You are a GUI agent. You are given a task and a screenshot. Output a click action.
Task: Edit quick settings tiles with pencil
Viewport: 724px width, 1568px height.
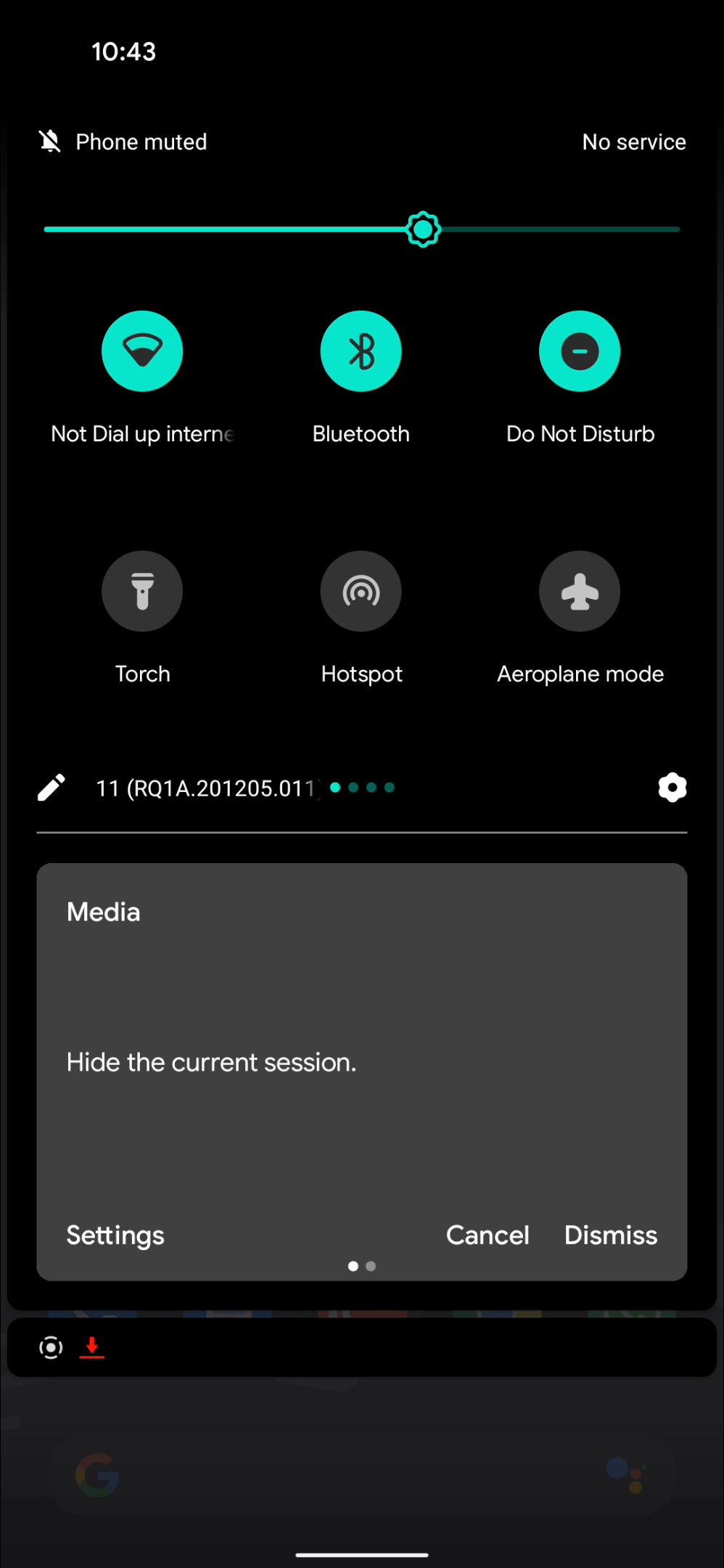click(x=52, y=788)
